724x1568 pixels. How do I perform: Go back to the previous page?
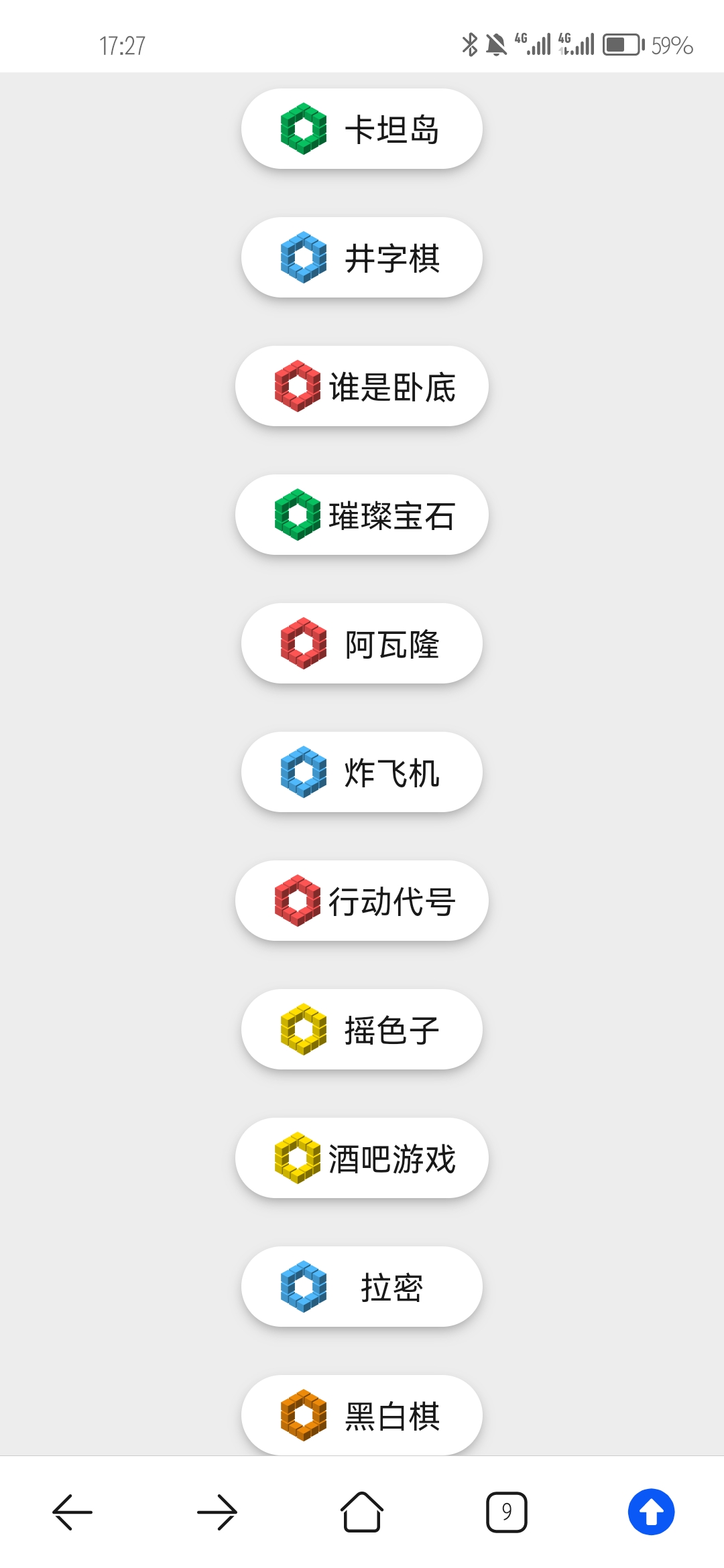(72, 1512)
